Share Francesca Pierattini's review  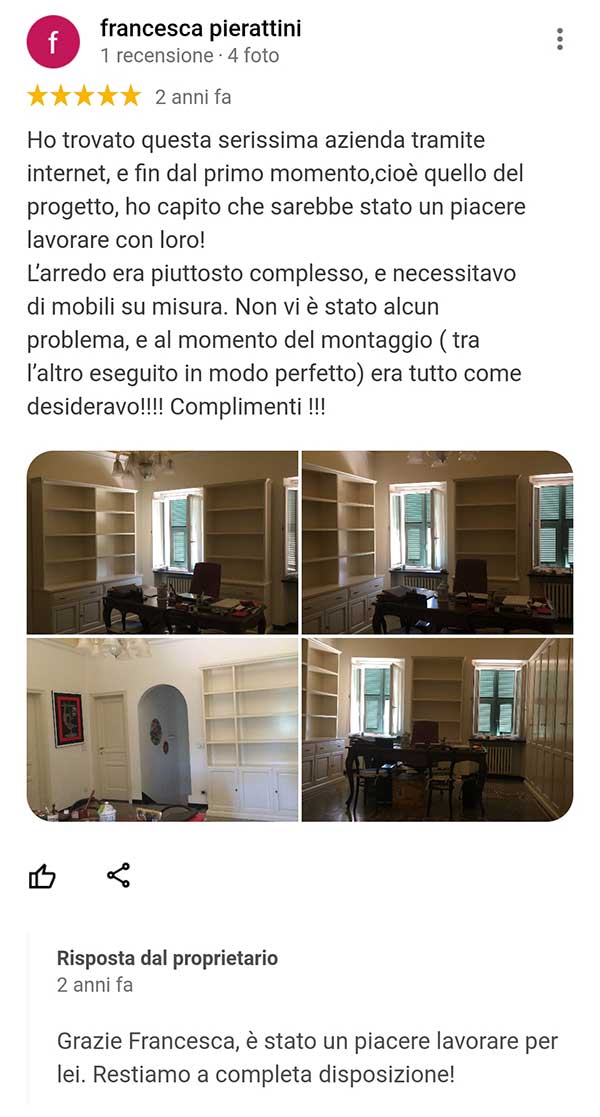click(x=118, y=875)
